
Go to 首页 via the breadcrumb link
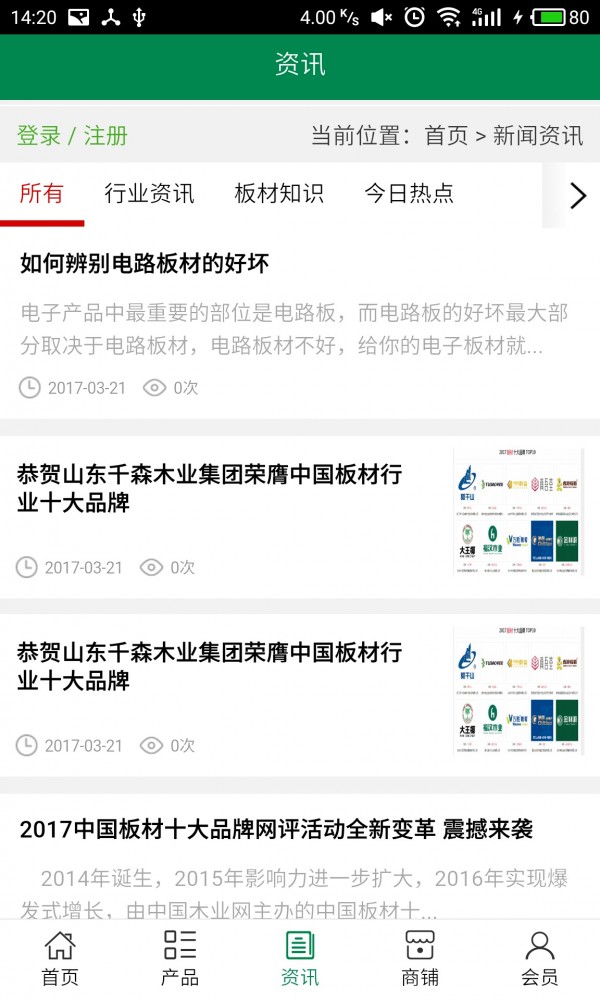coord(446,136)
